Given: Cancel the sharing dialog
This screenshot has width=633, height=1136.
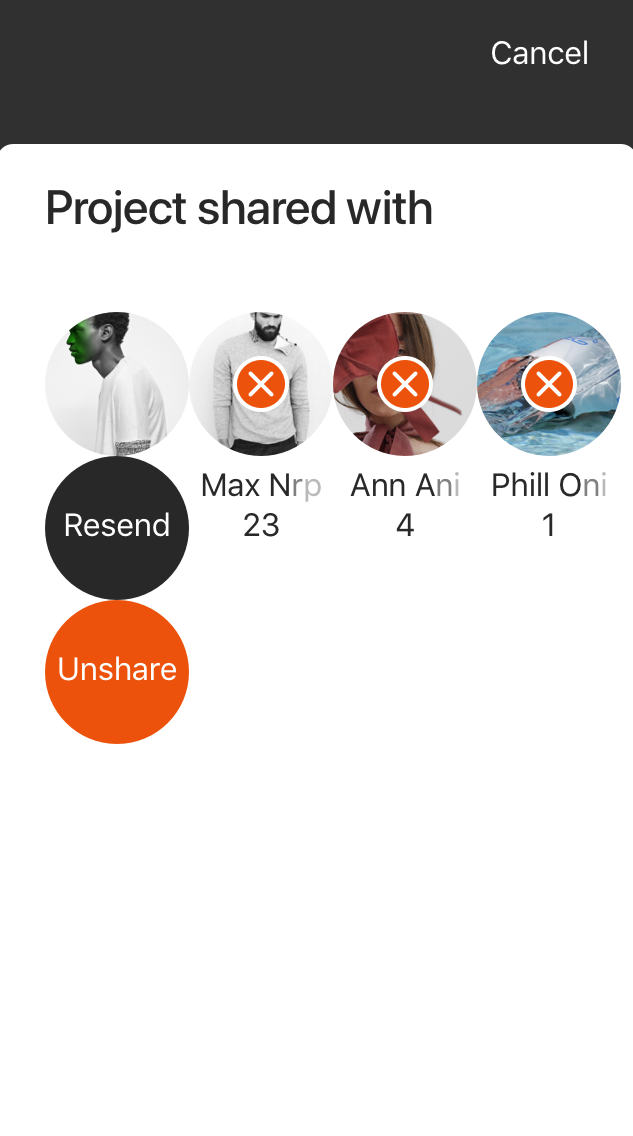Looking at the screenshot, I should coord(539,53).
